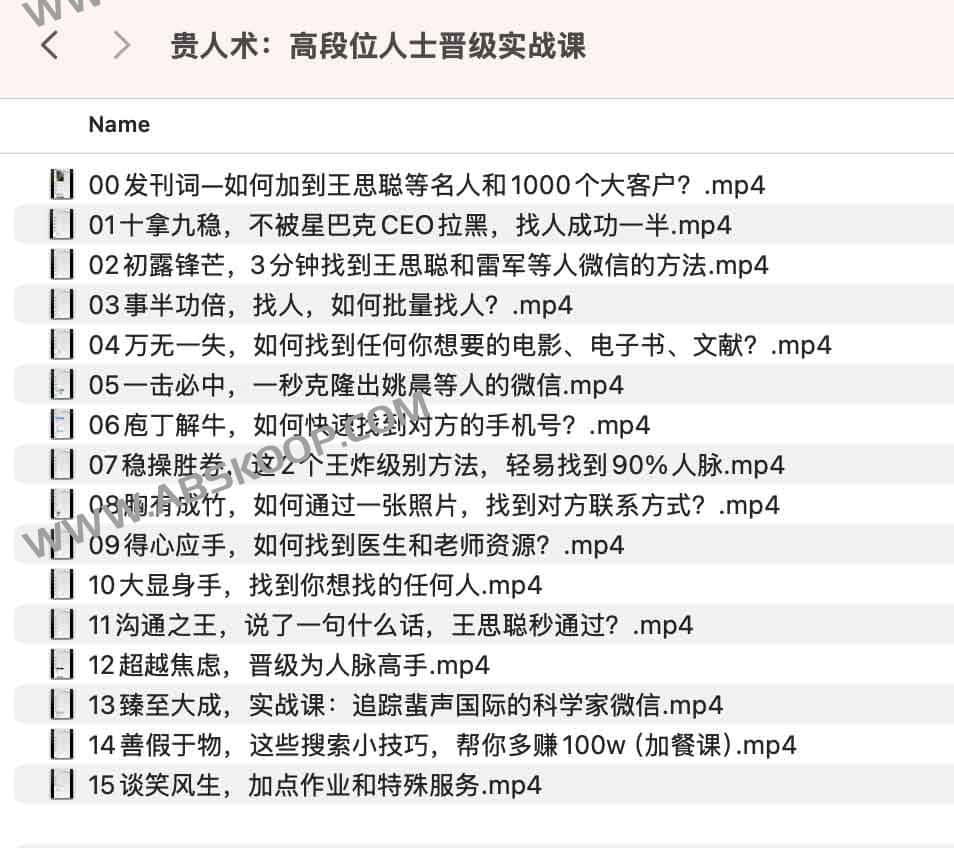Open 03 事半功倍 file

(x=330, y=305)
